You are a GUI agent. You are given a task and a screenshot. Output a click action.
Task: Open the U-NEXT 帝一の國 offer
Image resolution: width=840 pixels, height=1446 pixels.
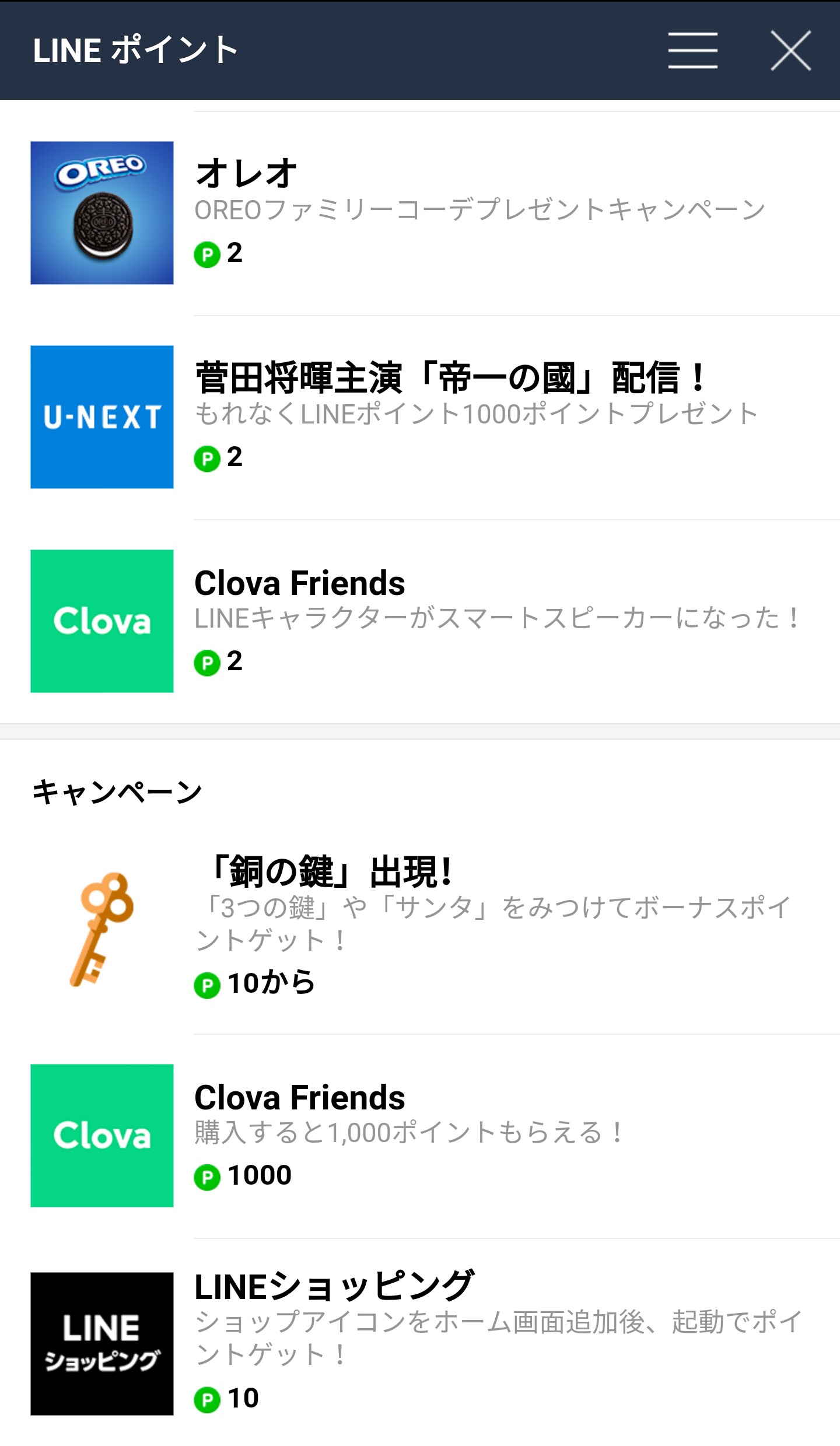[420, 417]
